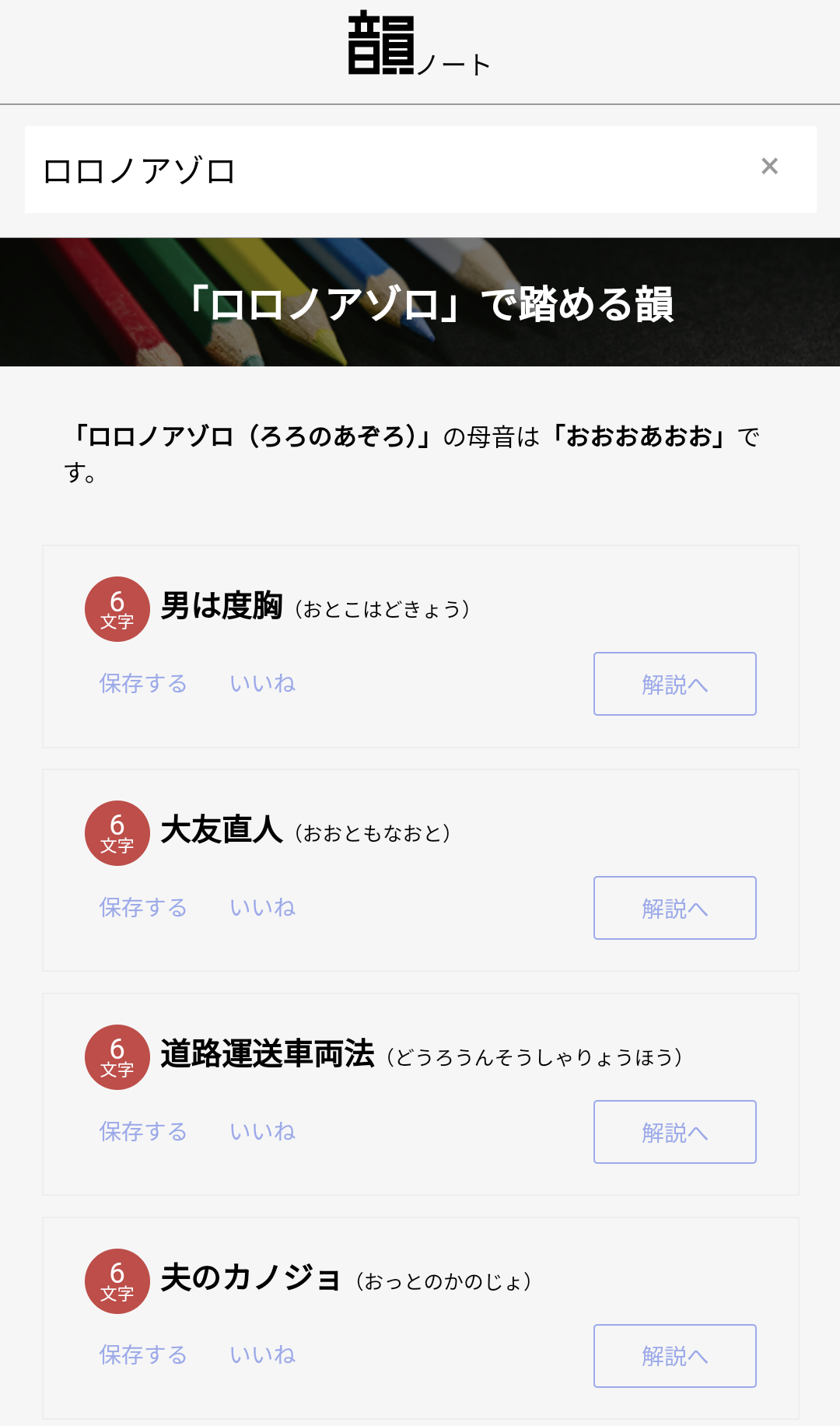Open 解説へ for 道路運送車両法

coord(675,1132)
